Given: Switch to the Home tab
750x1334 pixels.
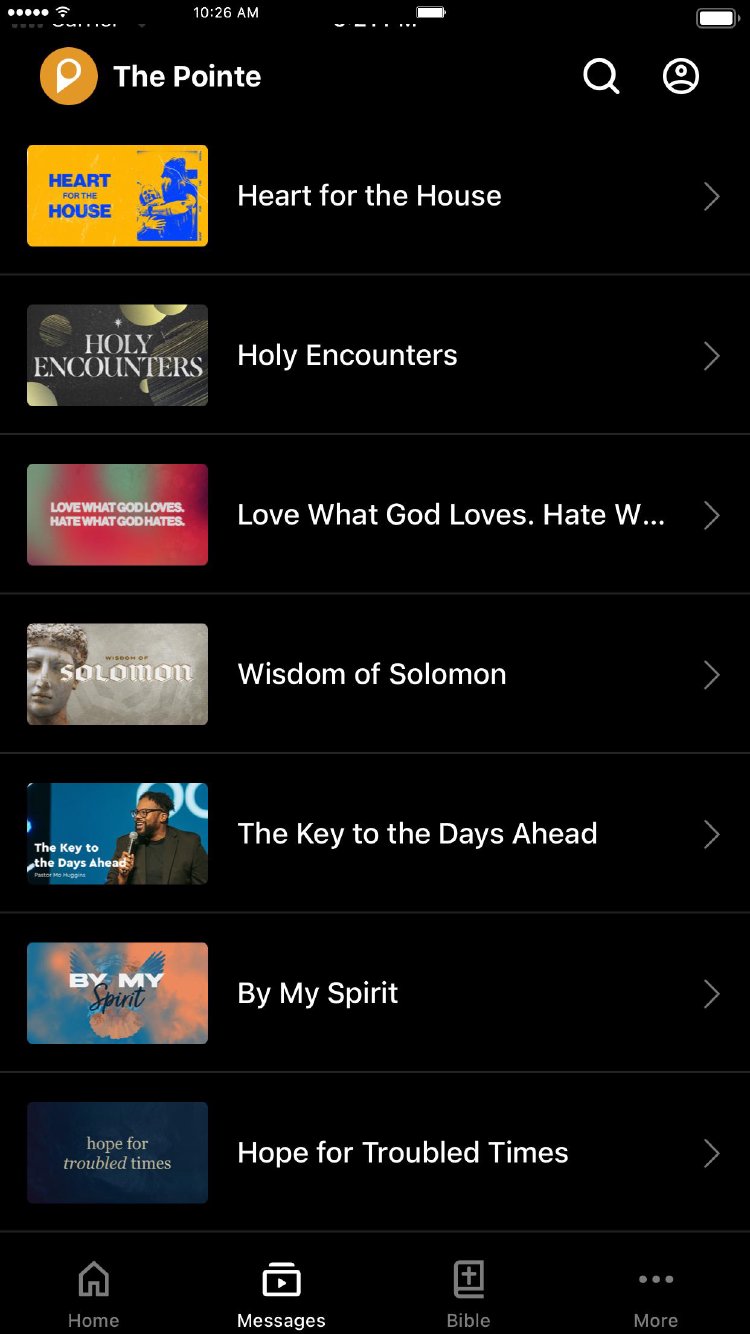Looking at the screenshot, I should (x=94, y=1293).
